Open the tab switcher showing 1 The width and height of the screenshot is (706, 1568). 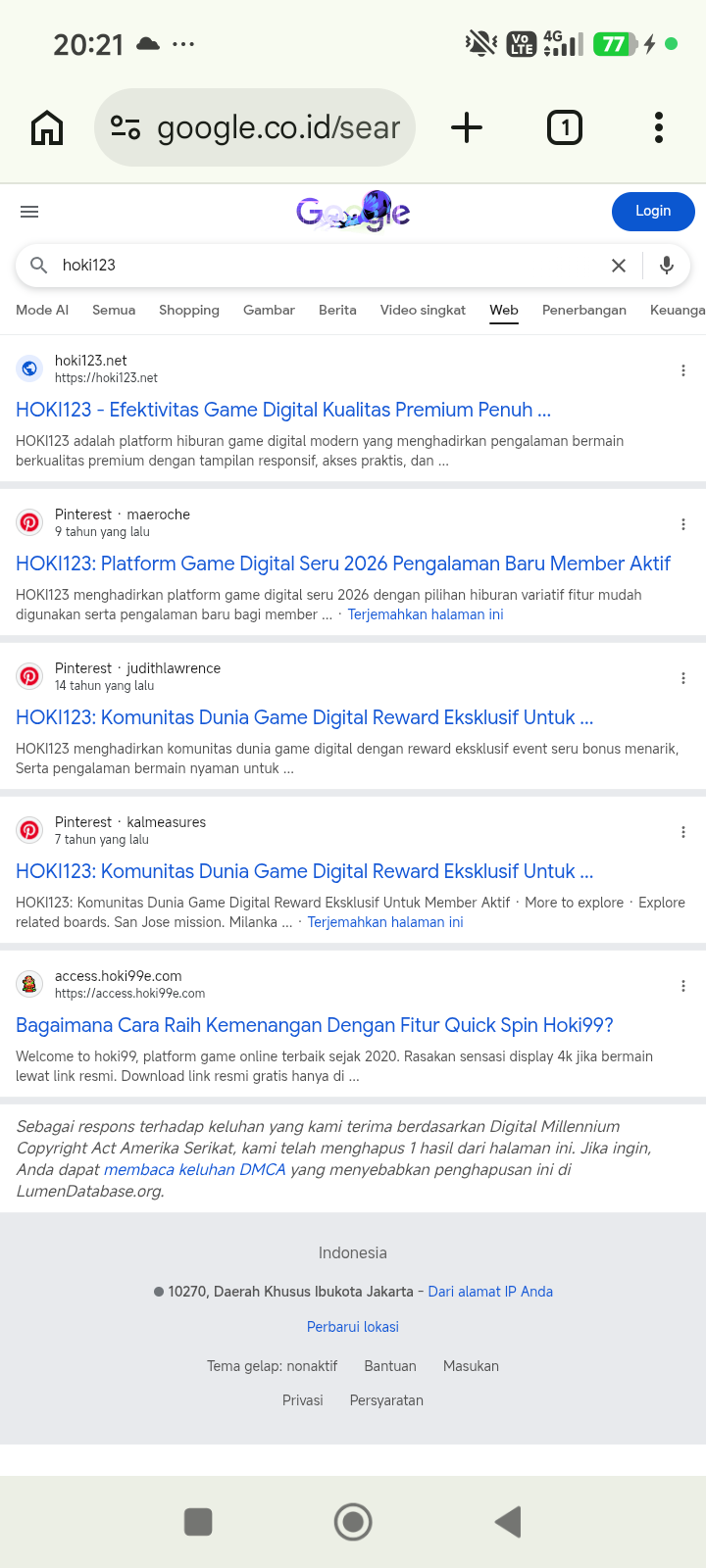click(x=564, y=127)
